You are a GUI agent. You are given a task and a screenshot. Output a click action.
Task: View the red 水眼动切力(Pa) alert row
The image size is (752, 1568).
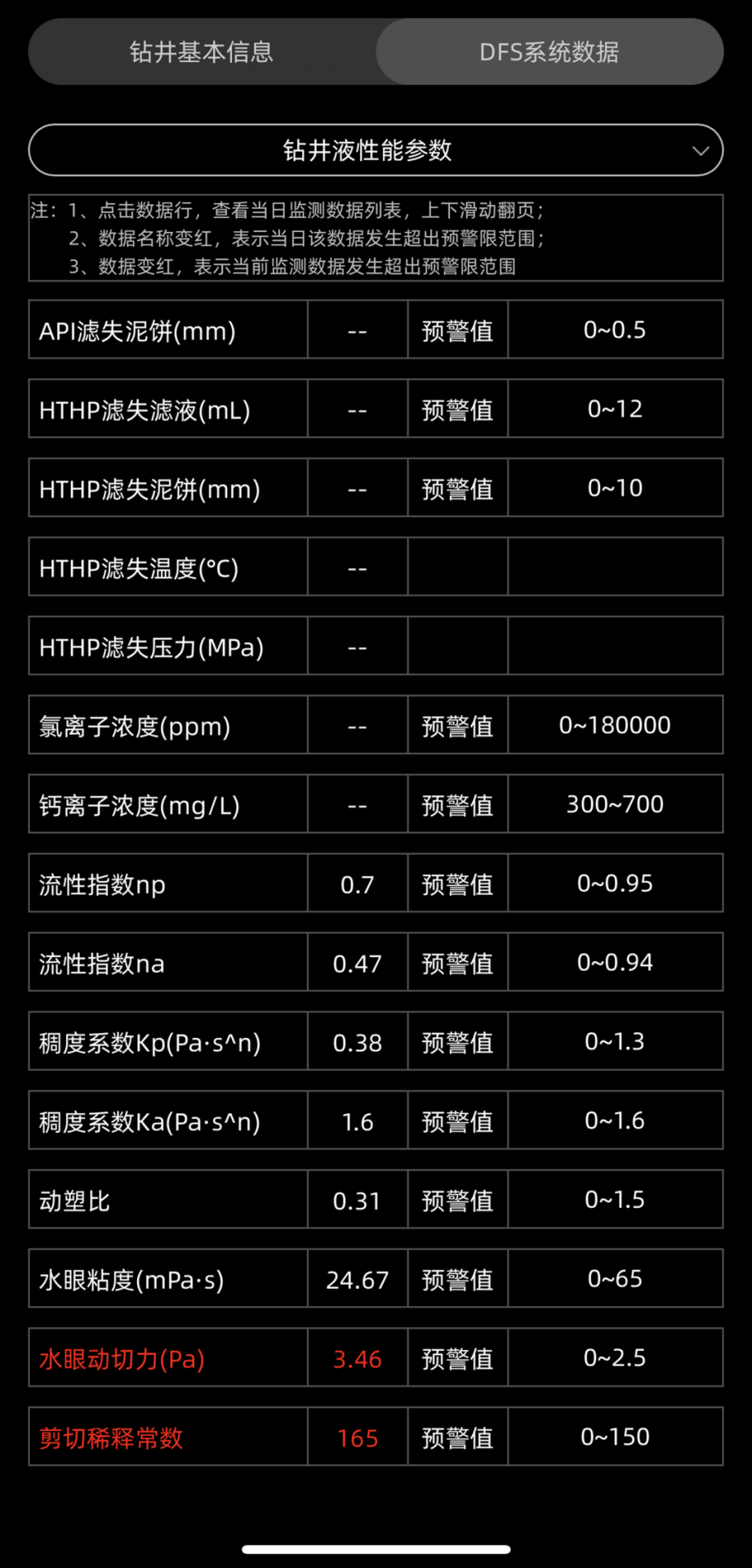tap(376, 1357)
